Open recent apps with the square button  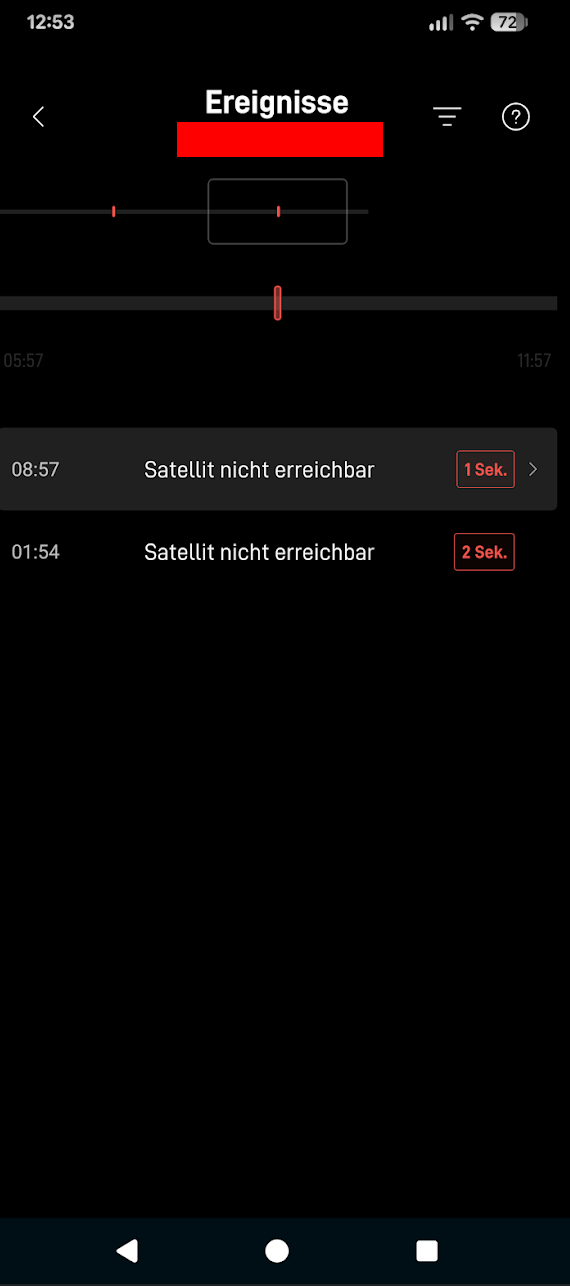pos(427,1250)
